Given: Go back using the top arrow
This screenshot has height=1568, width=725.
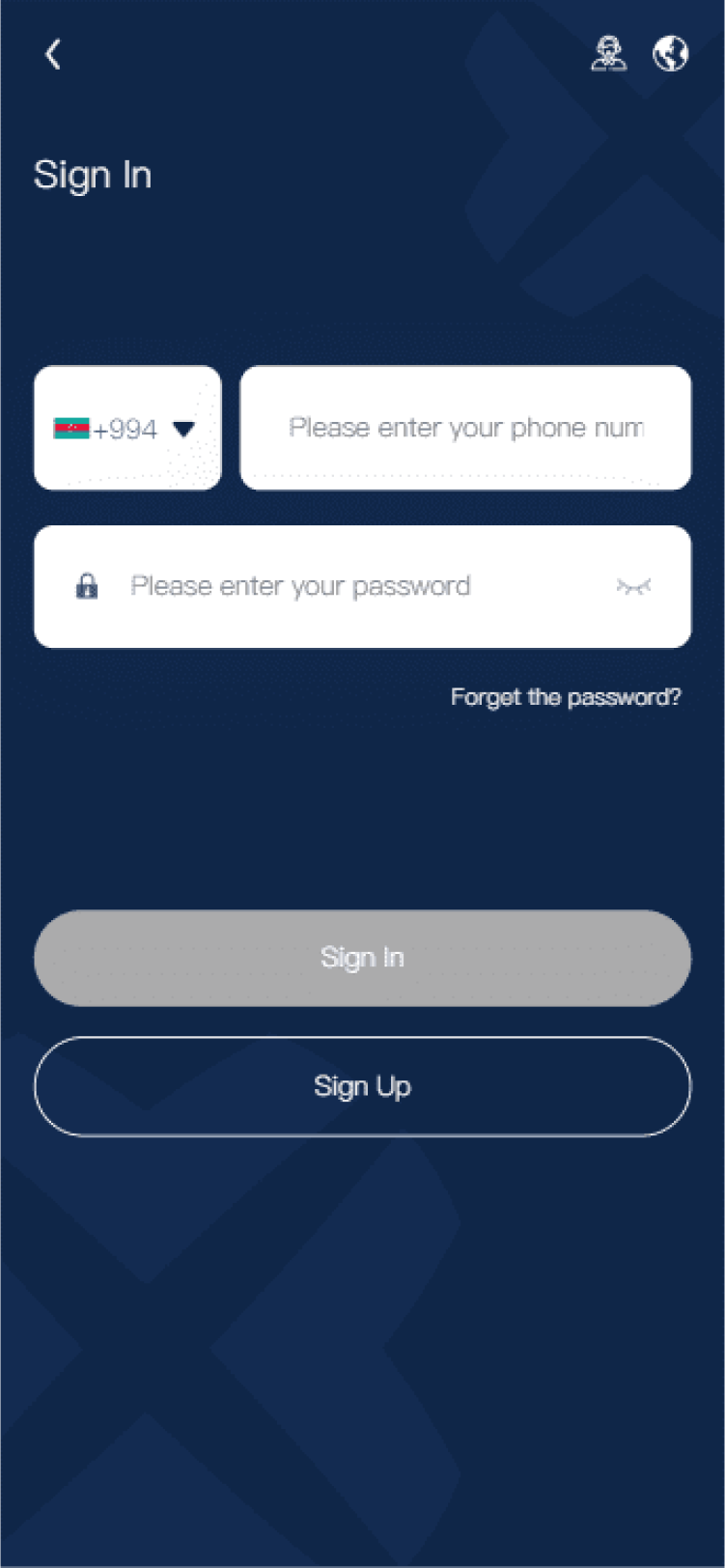Looking at the screenshot, I should click(53, 54).
